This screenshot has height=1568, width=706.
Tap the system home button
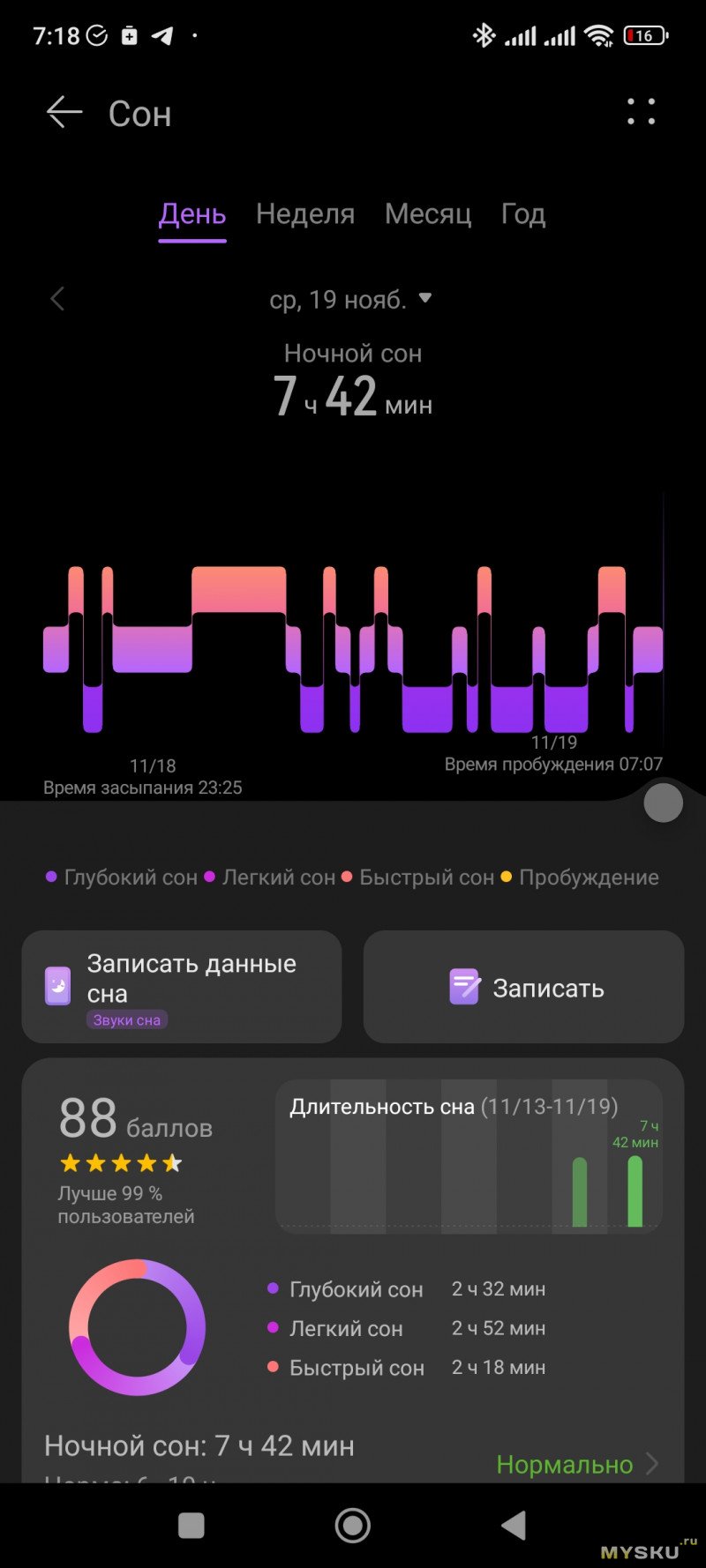click(x=353, y=1525)
